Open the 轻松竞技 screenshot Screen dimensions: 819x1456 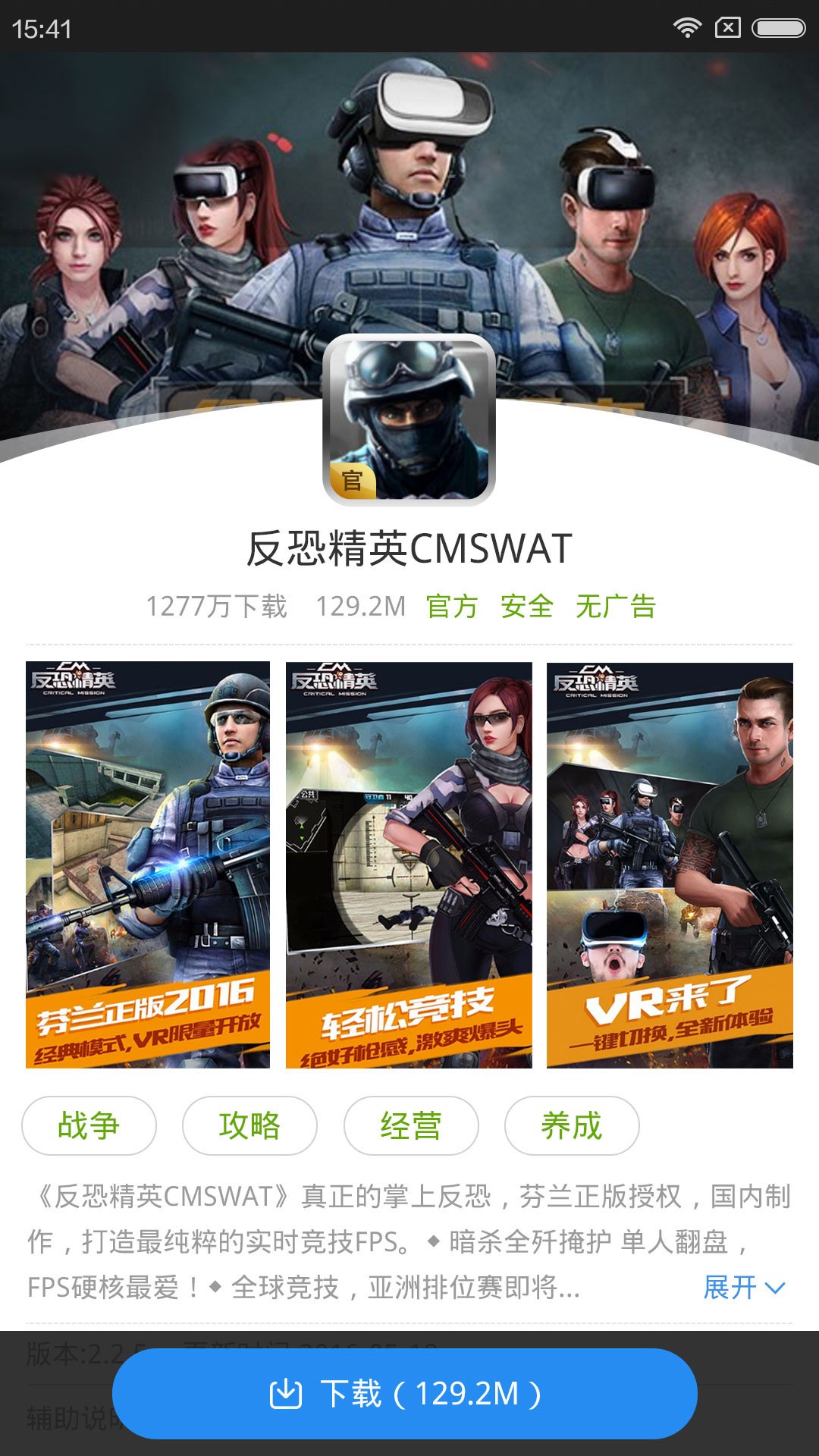tap(409, 864)
